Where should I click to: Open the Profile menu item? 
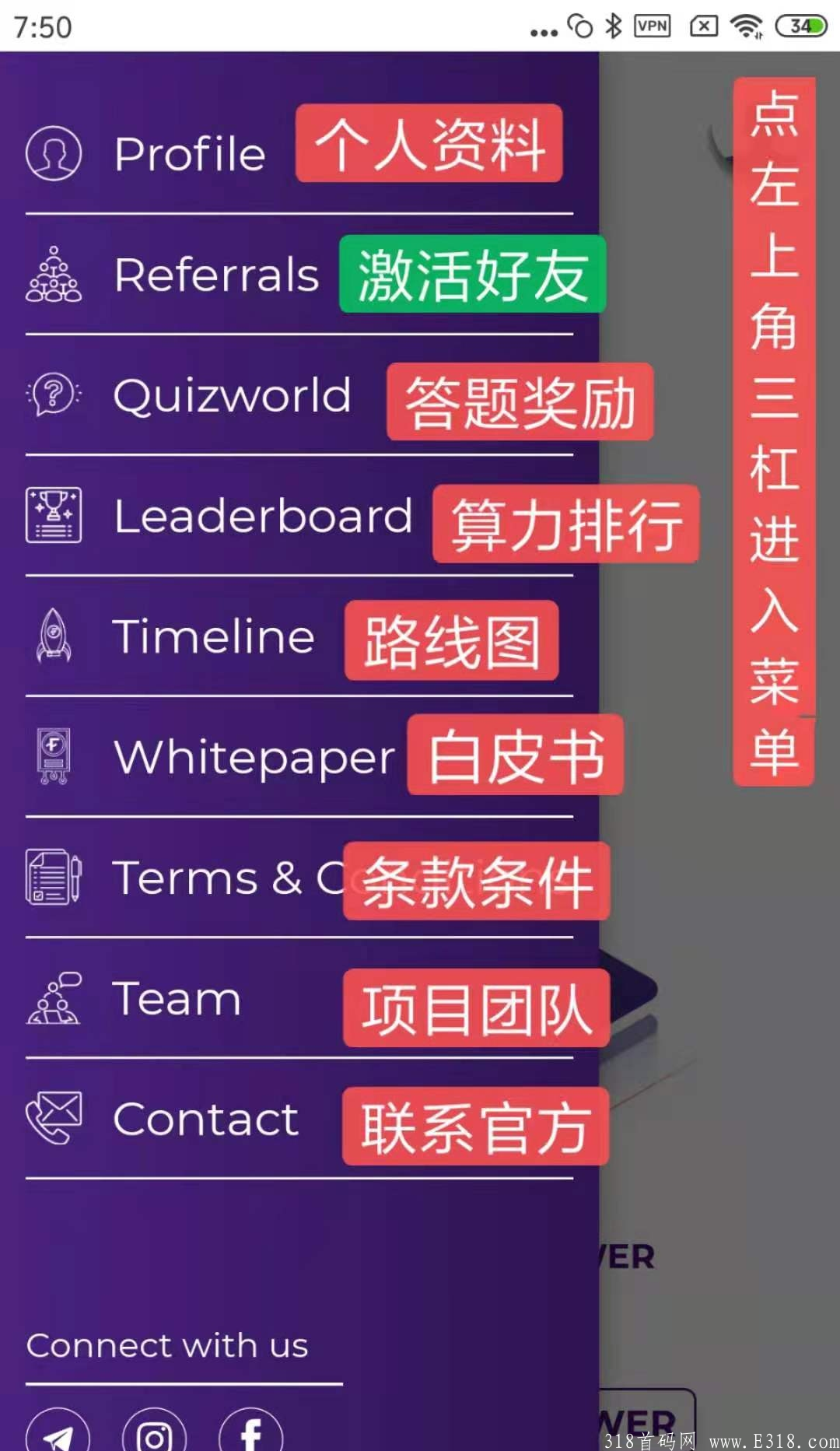click(x=190, y=154)
